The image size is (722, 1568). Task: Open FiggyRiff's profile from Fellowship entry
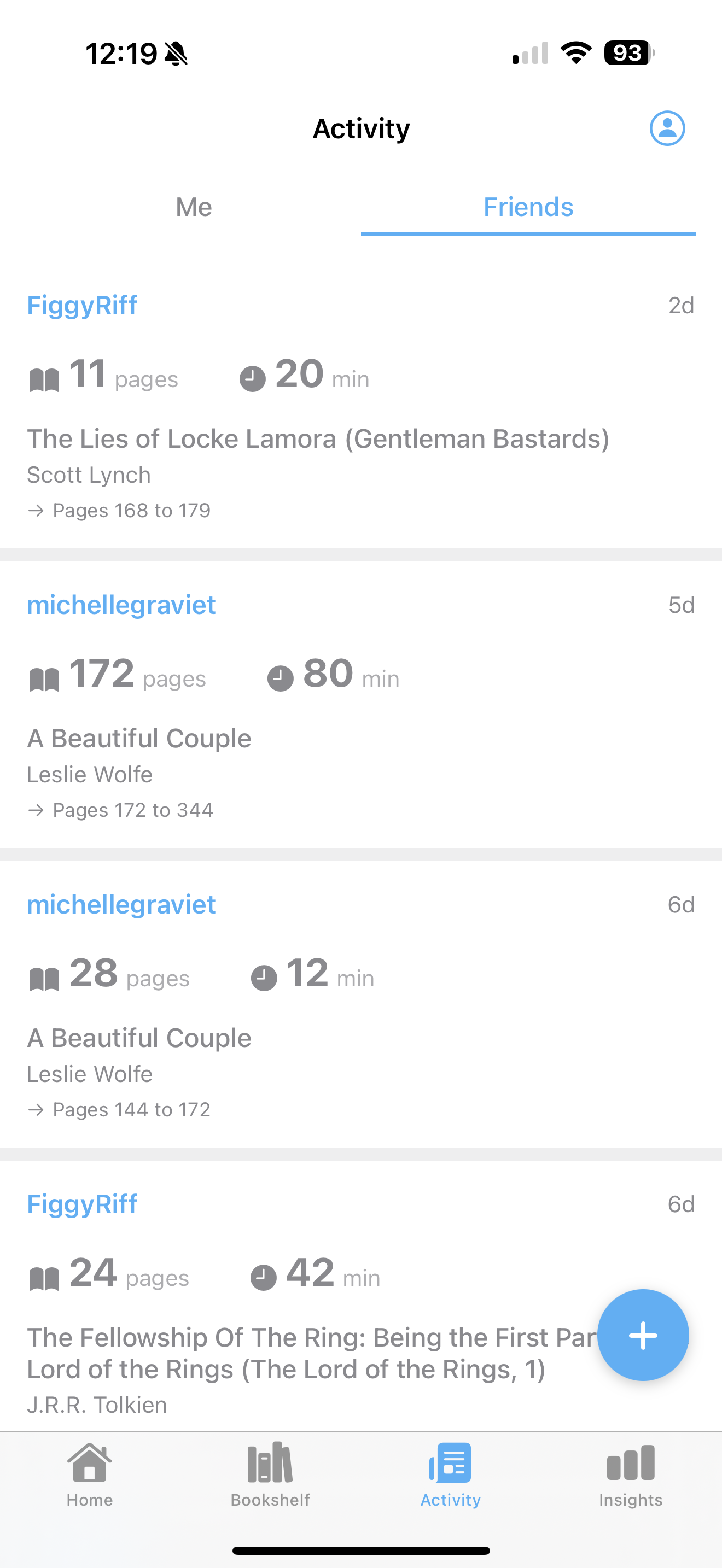click(82, 1204)
